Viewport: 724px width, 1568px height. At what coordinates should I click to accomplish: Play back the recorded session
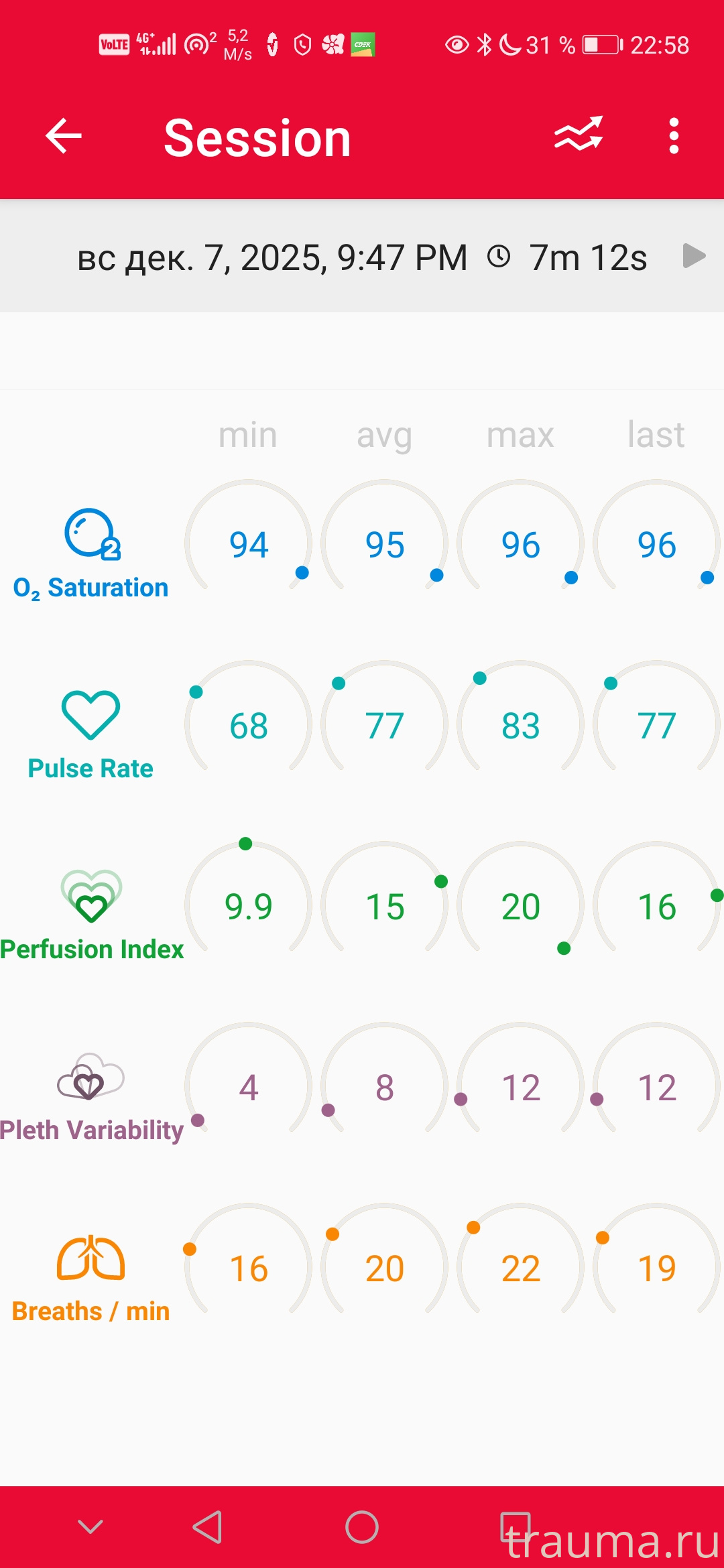[x=694, y=256]
